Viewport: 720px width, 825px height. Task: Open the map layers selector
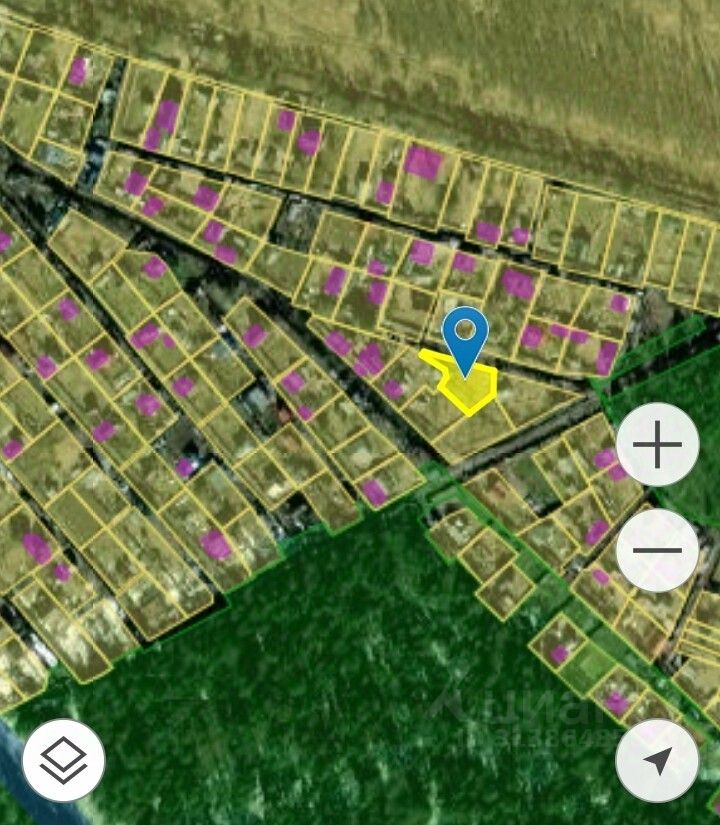pyautogui.click(x=64, y=760)
